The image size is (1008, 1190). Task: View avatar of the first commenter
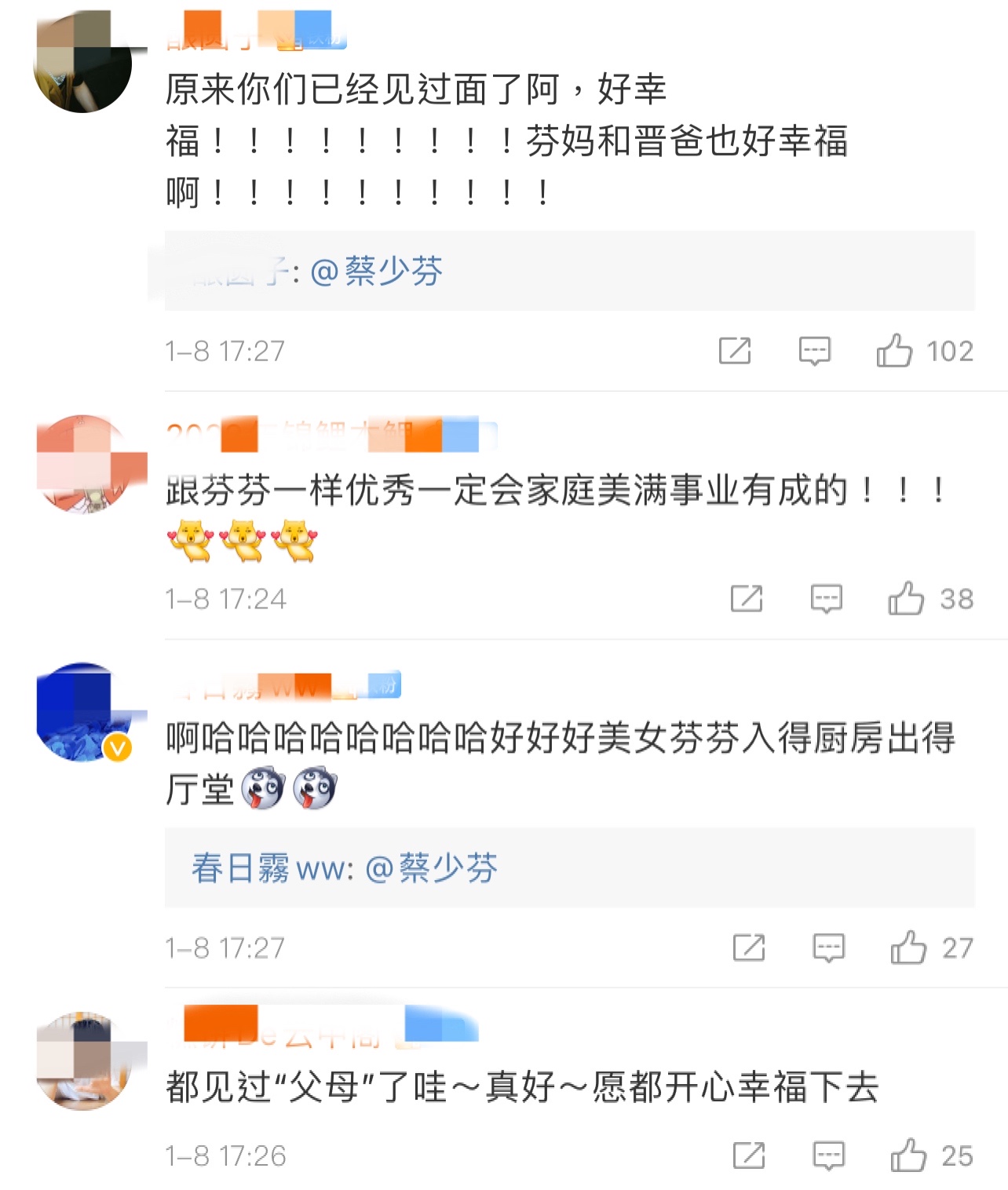tap(83, 64)
